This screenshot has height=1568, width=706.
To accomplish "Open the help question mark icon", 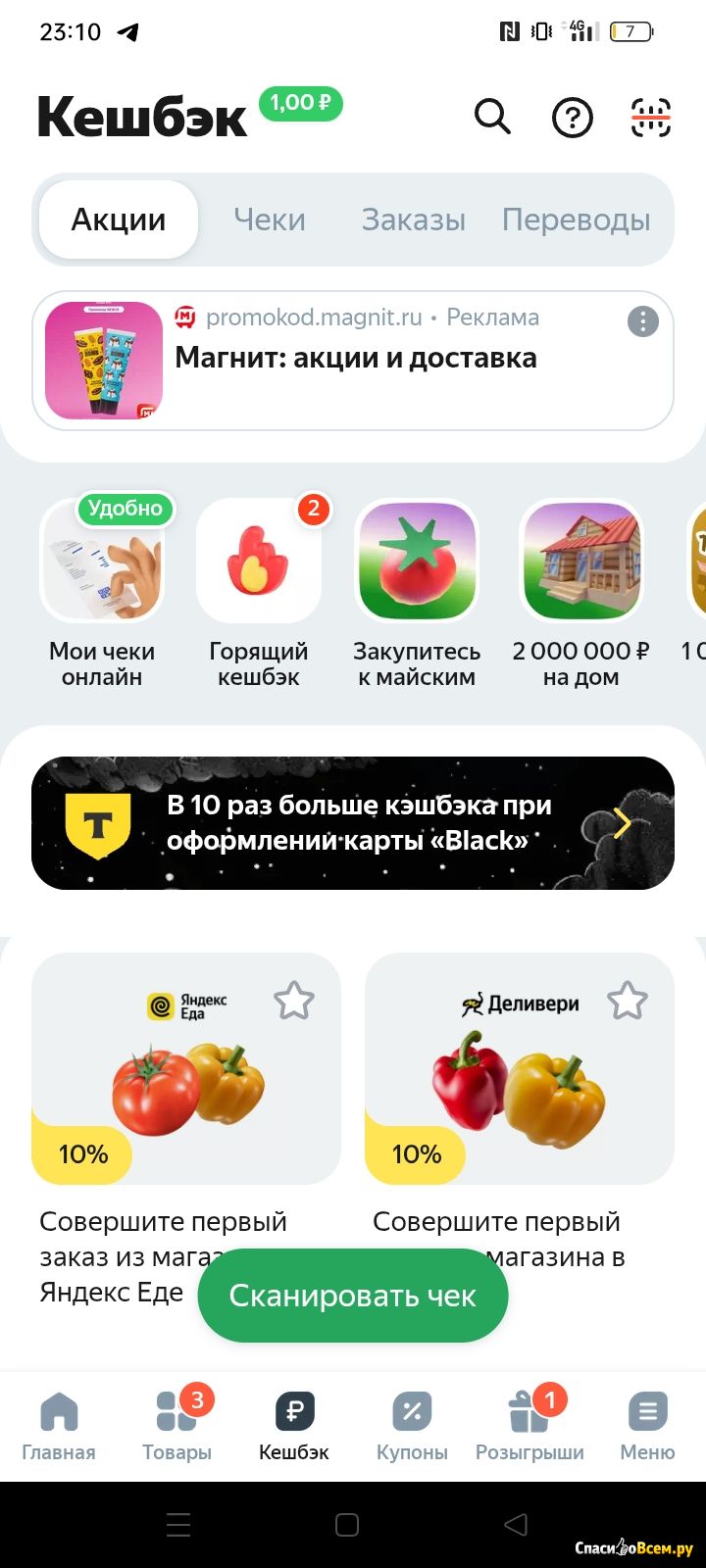I will 573,118.
